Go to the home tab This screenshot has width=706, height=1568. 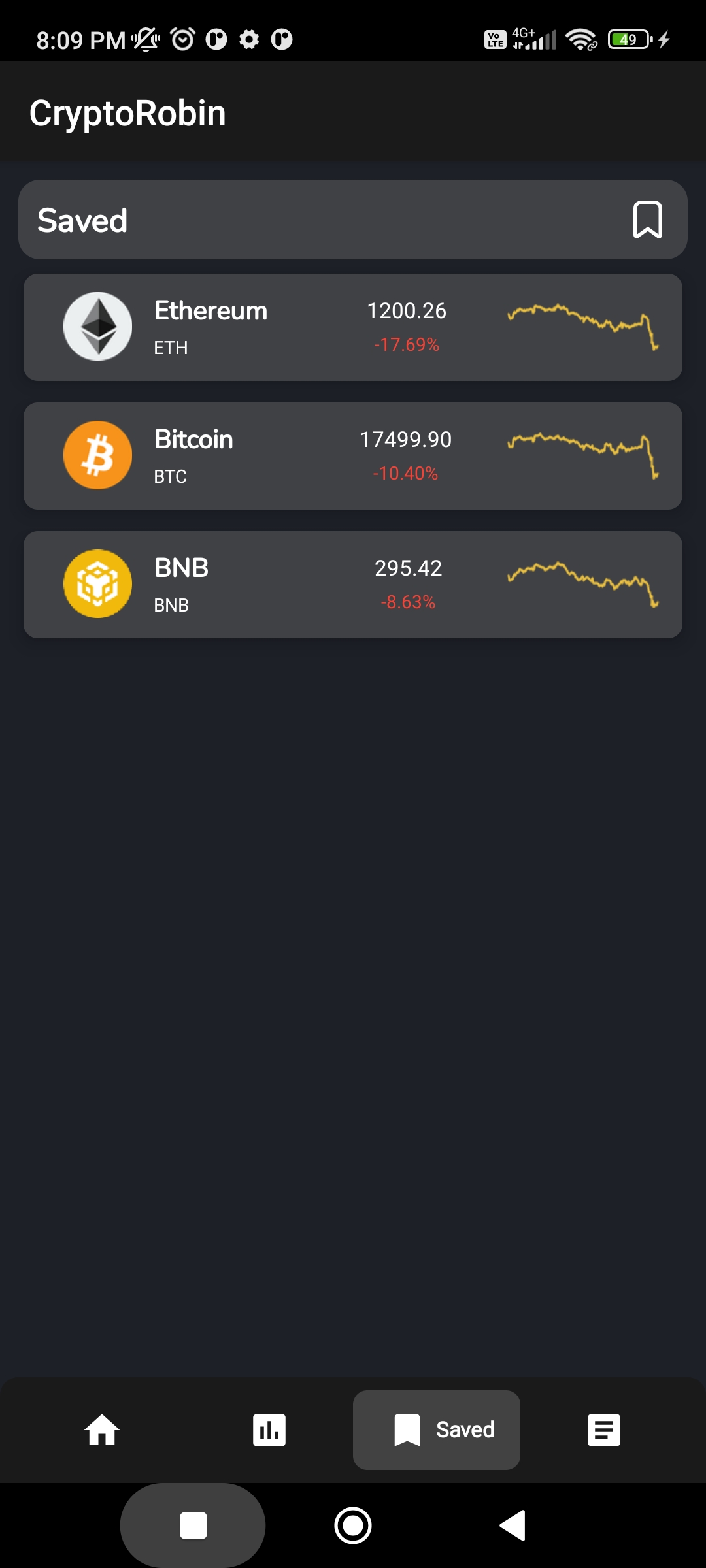tap(102, 1429)
